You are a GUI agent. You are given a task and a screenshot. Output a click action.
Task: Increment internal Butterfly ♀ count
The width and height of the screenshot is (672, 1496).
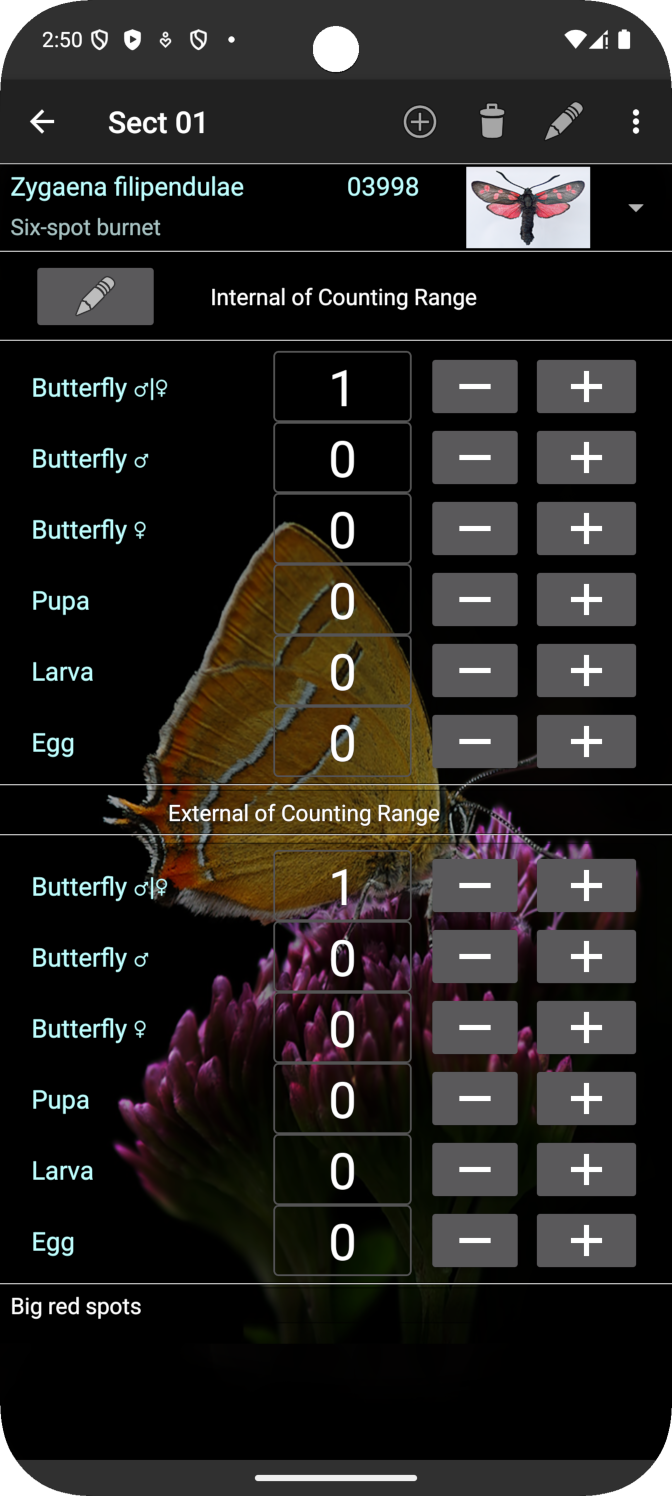click(x=586, y=529)
